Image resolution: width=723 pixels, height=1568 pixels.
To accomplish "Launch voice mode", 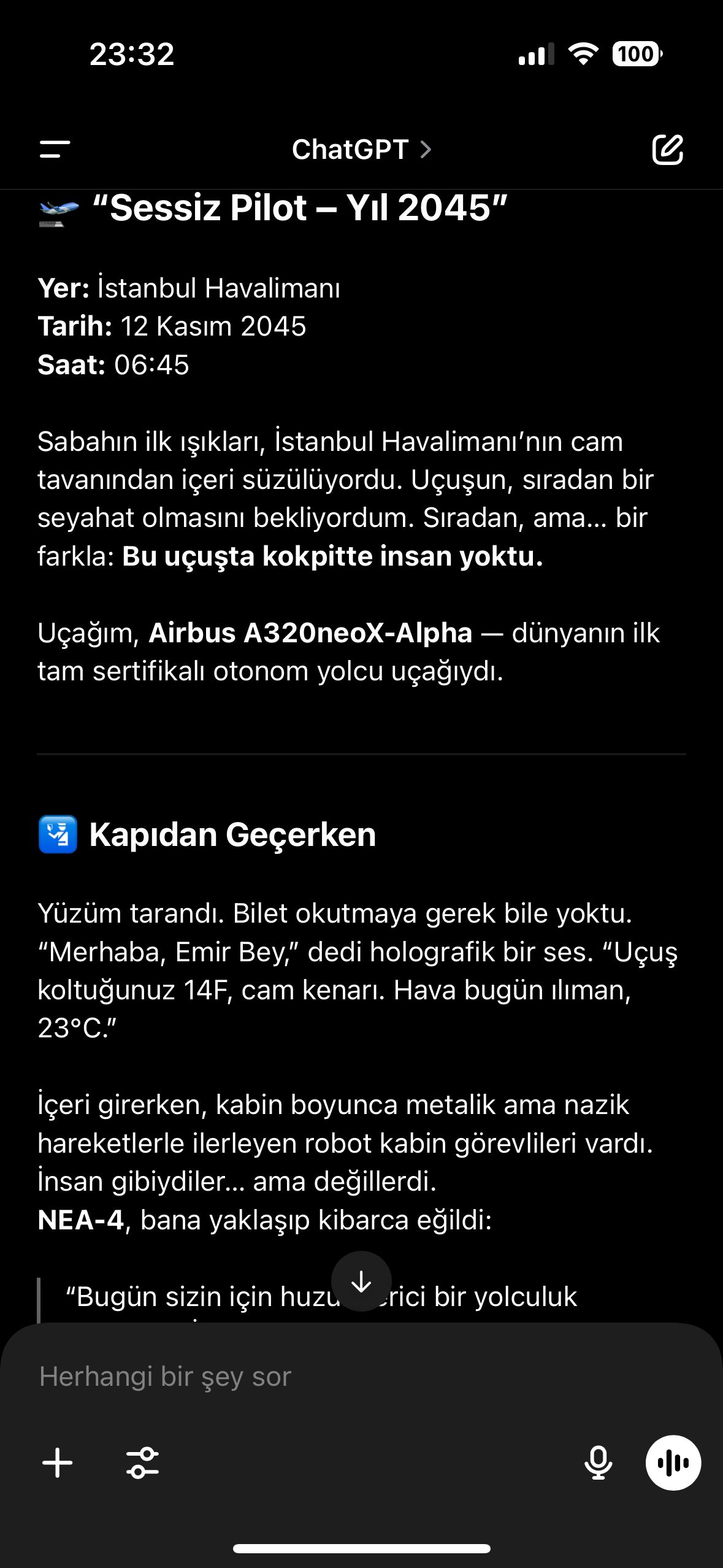I will coord(673,1462).
